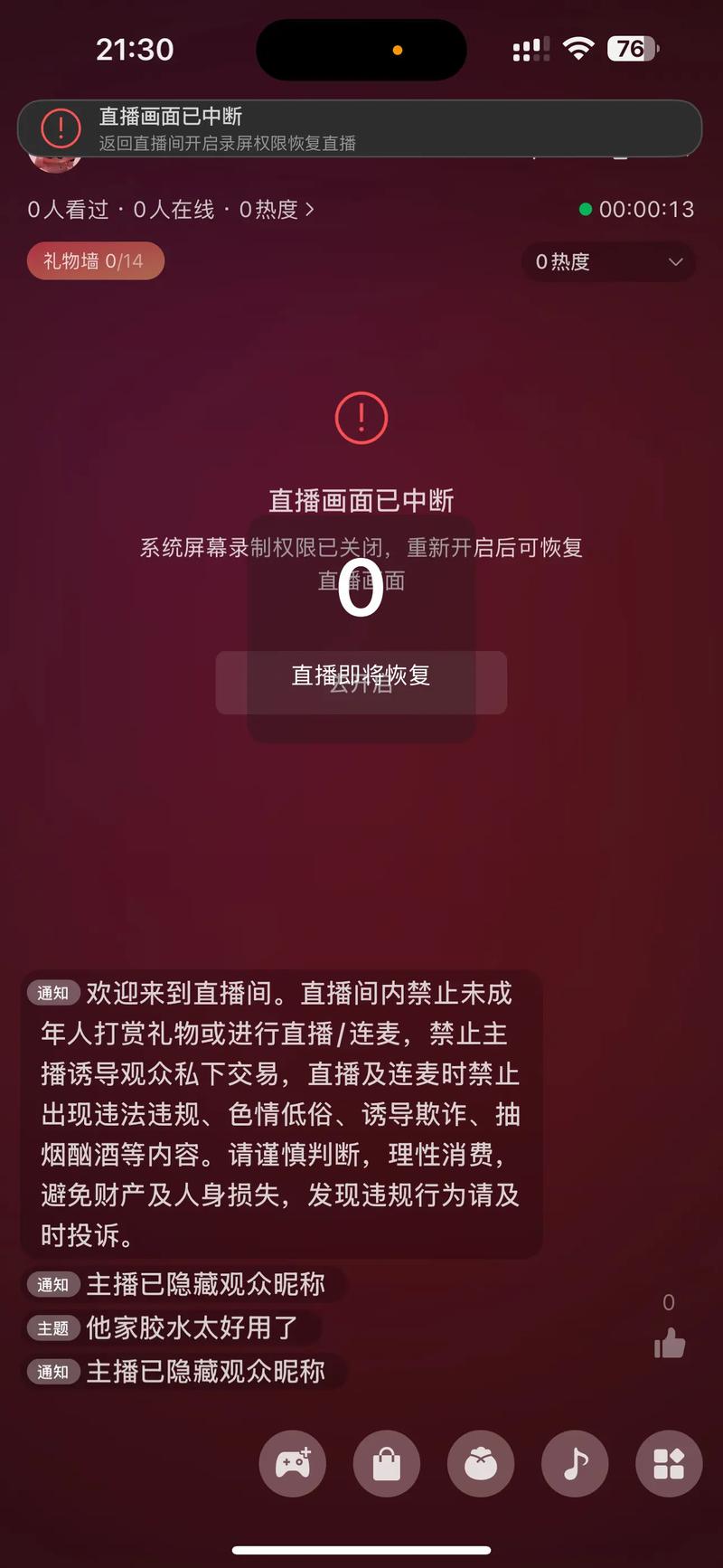Open the 礼物墙 0/14 chip
This screenshot has height=1568, width=723.
(x=95, y=261)
